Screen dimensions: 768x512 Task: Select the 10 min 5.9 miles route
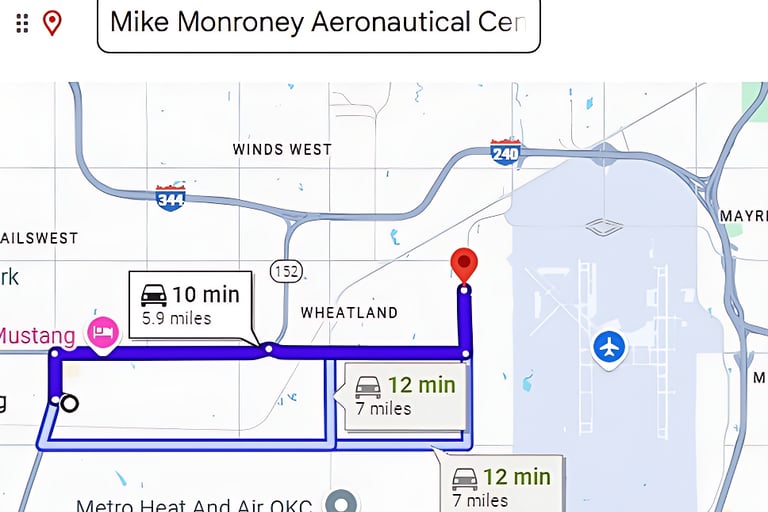pos(191,305)
